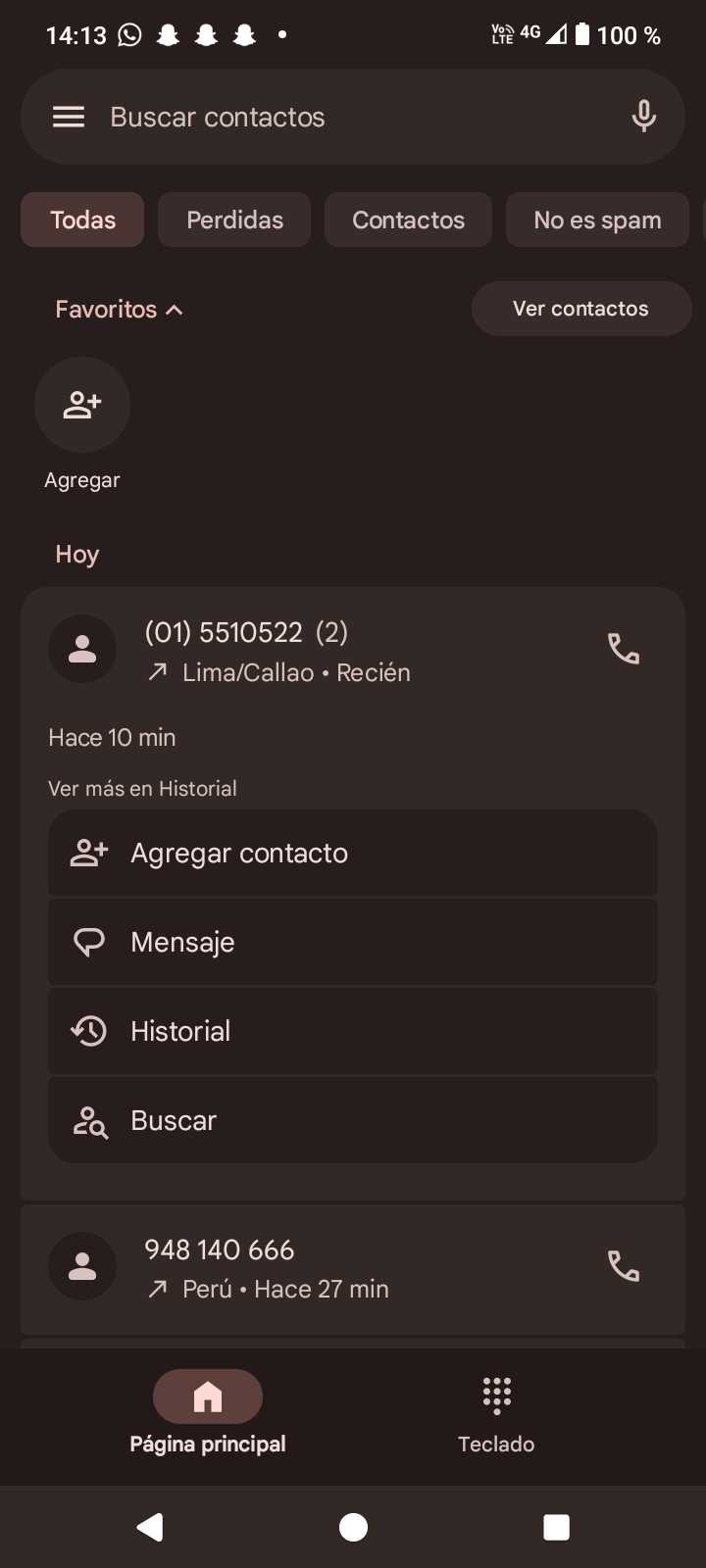View the Historial for this number
706x1568 pixels.
point(353,1032)
